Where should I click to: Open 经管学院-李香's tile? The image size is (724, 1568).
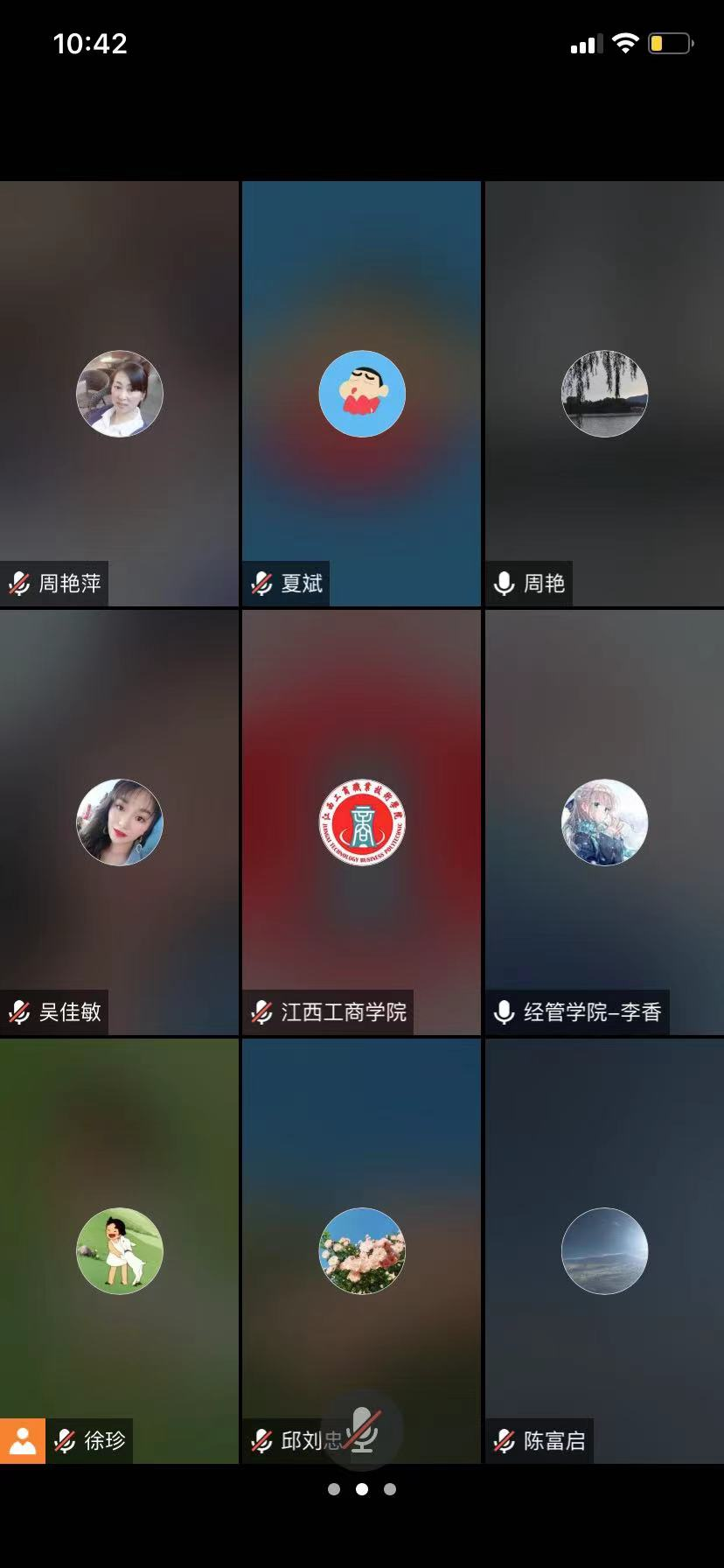point(604,822)
